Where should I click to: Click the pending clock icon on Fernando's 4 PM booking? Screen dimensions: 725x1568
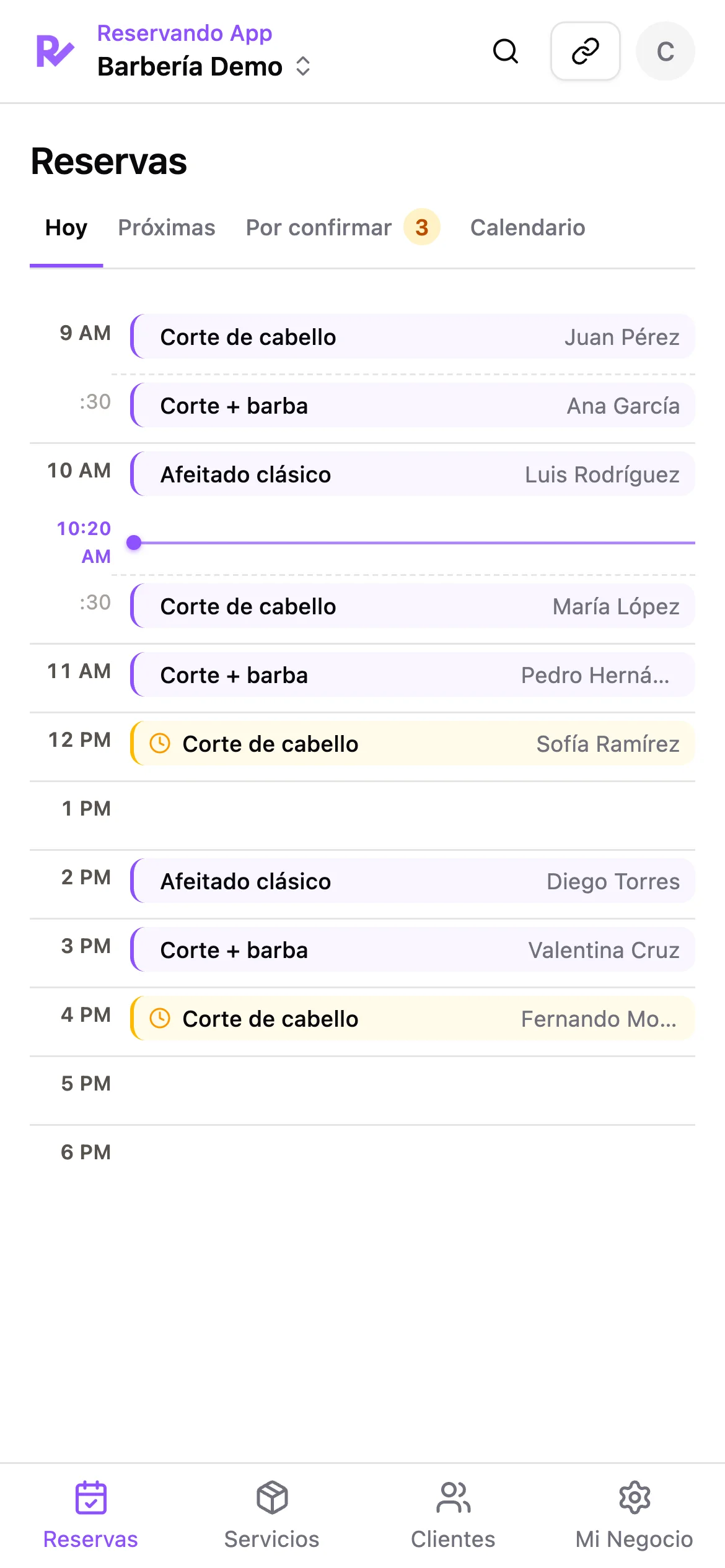159,1017
